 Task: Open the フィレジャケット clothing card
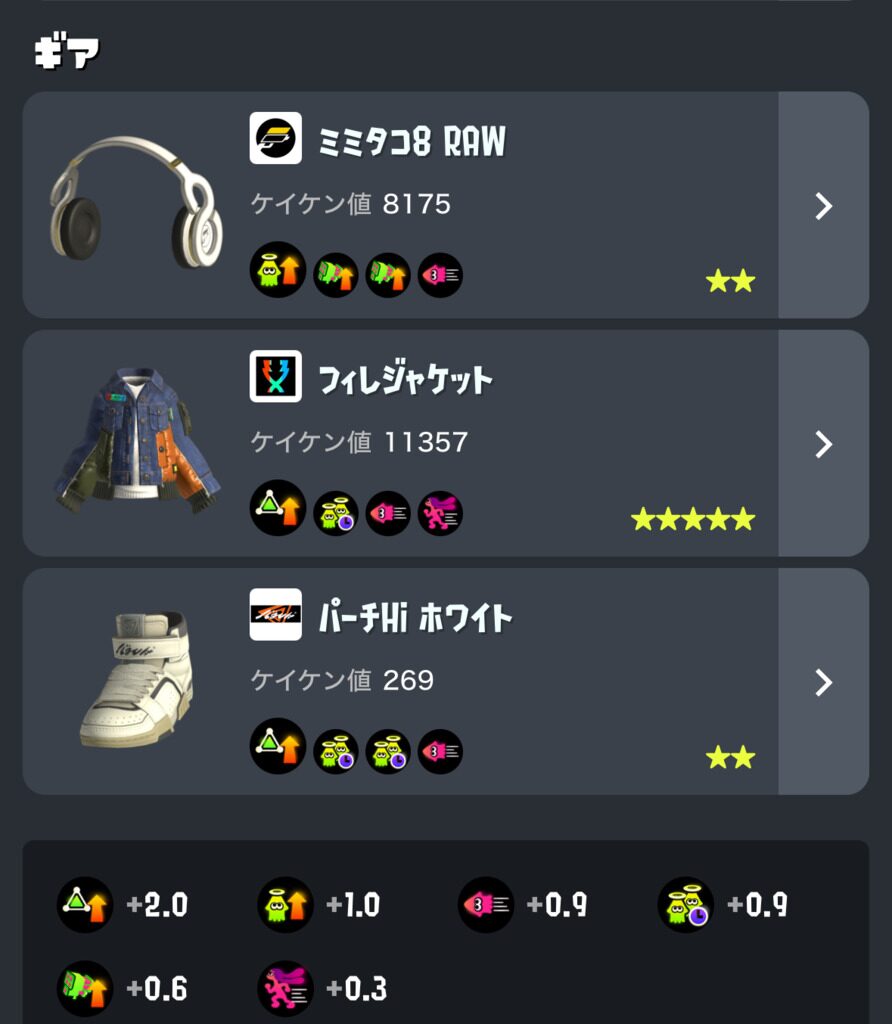click(x=400, y=443)
